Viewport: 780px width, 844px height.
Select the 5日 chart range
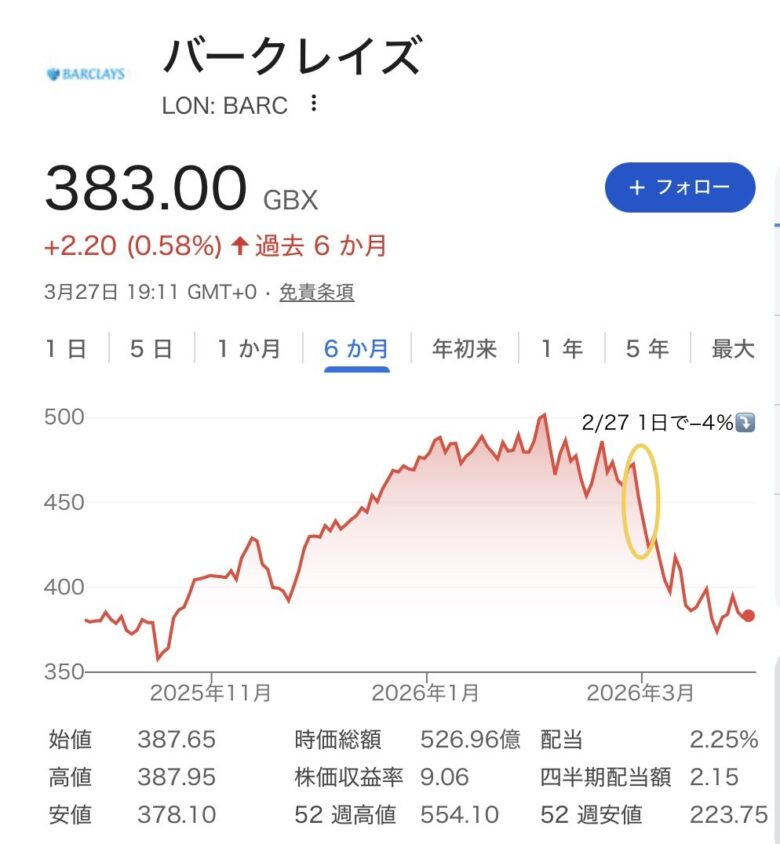point(151,349)
